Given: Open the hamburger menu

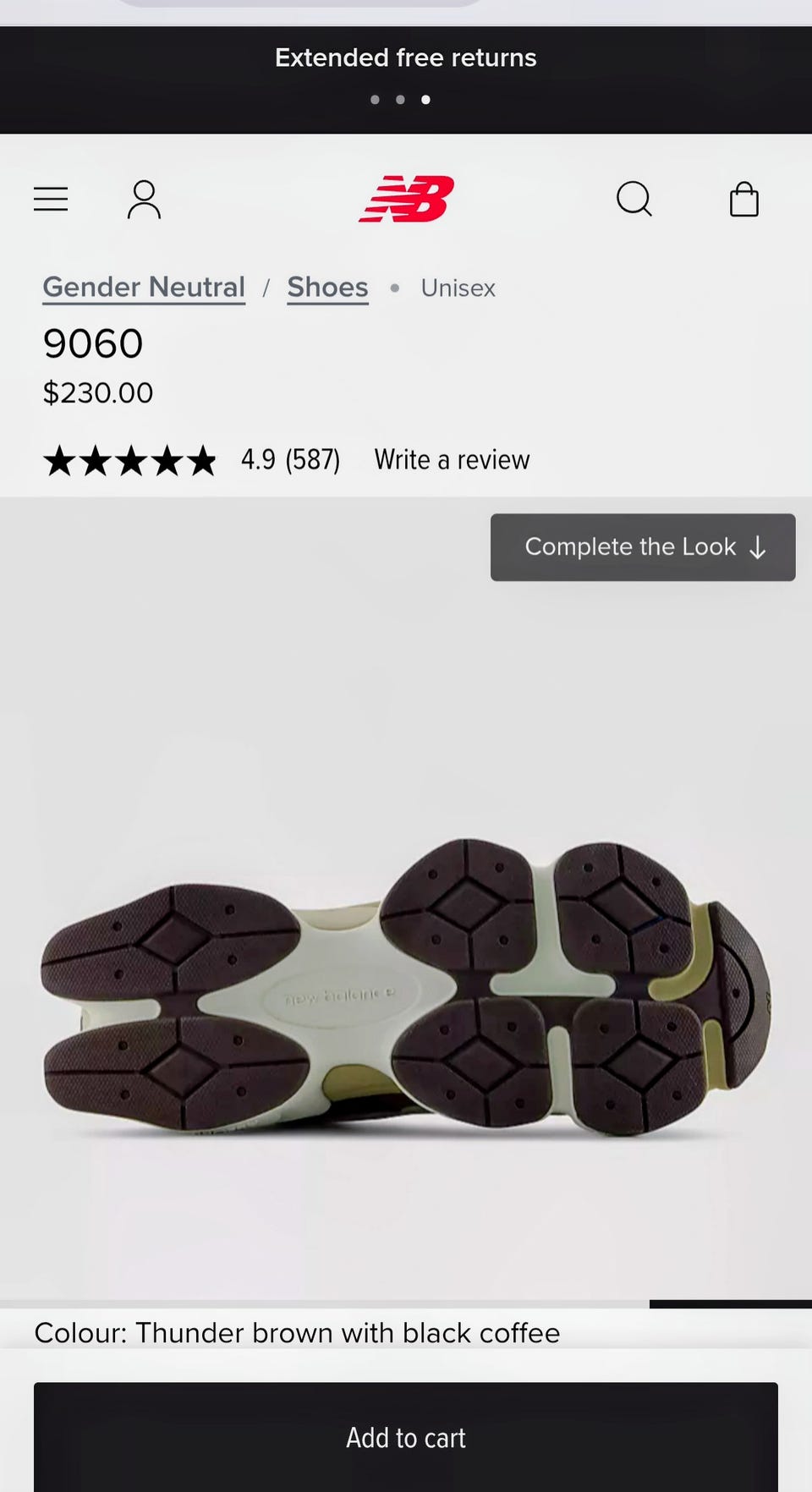Looking at the screenshot, I should pos(51,199).
